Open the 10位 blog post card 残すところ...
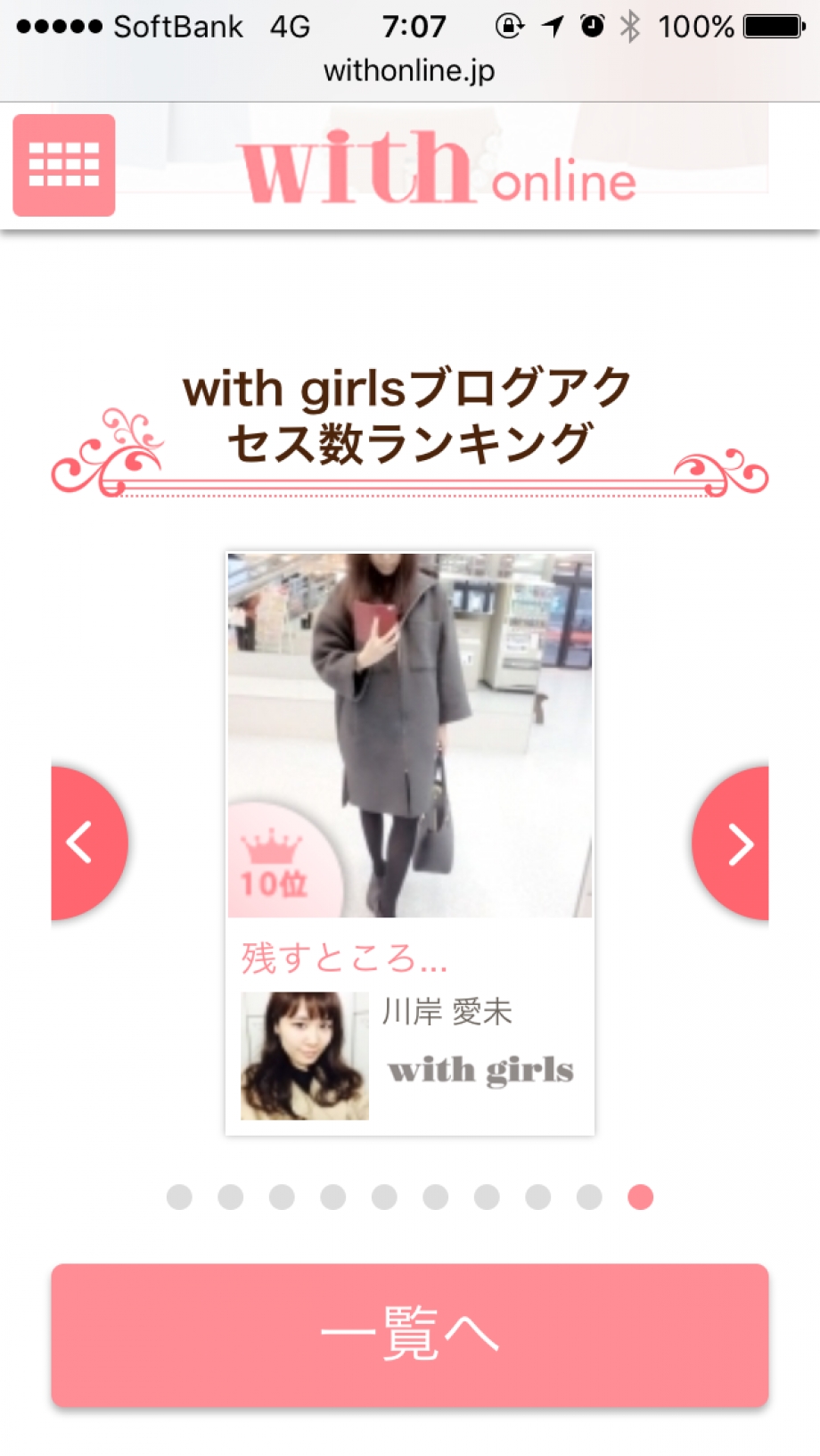This screenshot has height=1456, width=820. (409, 843)
